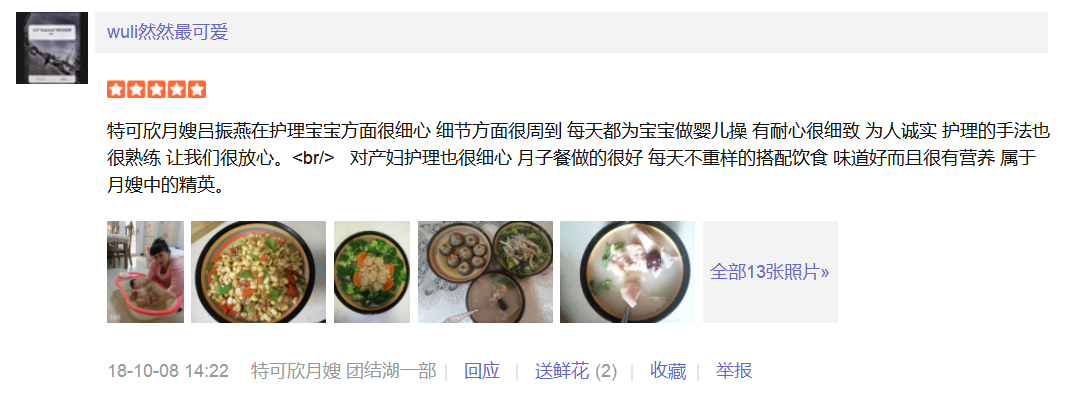
Task: Save this review with 收藏
Action: (x=668, y=371)
